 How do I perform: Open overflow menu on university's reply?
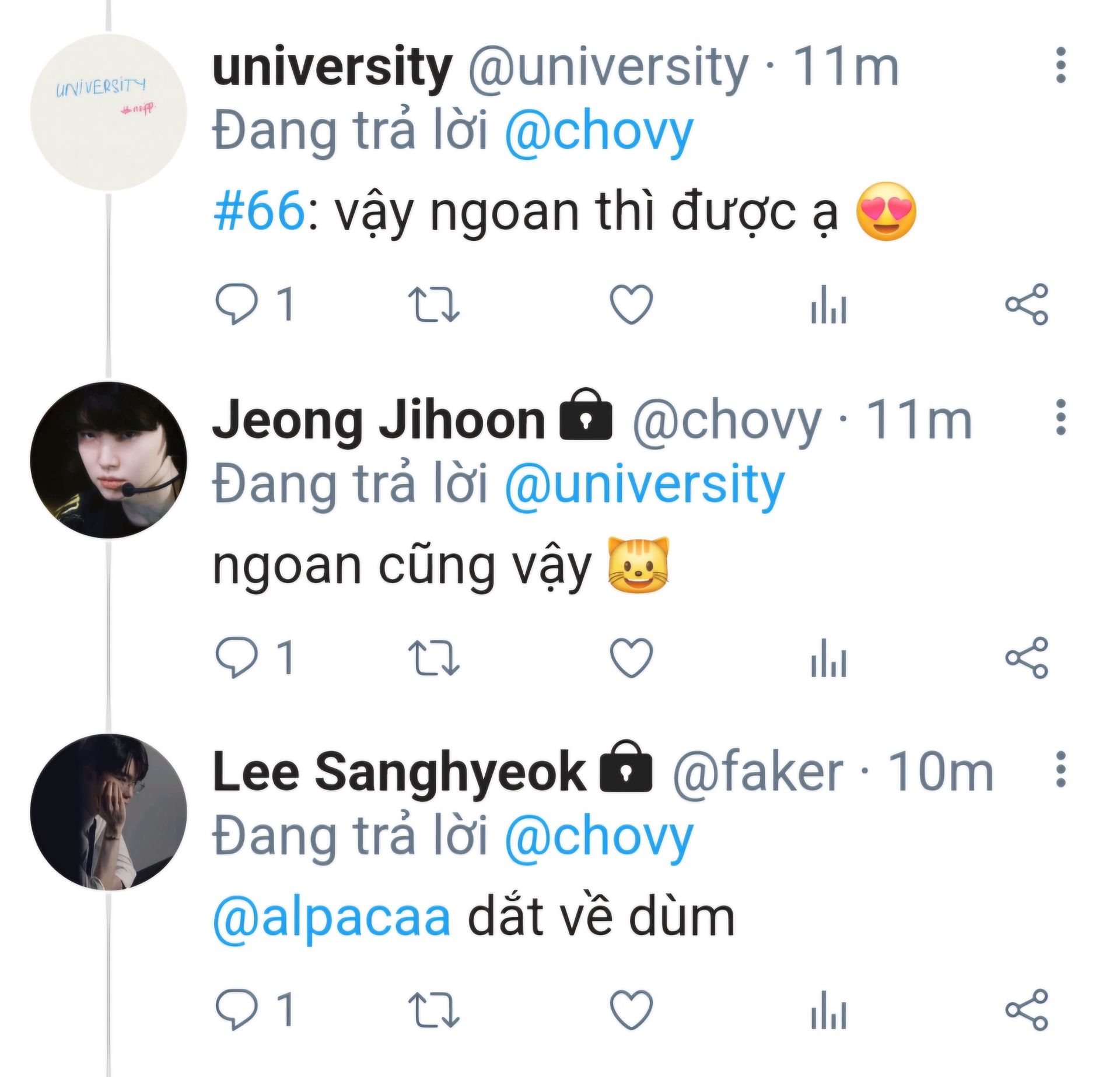(1060, 65)
